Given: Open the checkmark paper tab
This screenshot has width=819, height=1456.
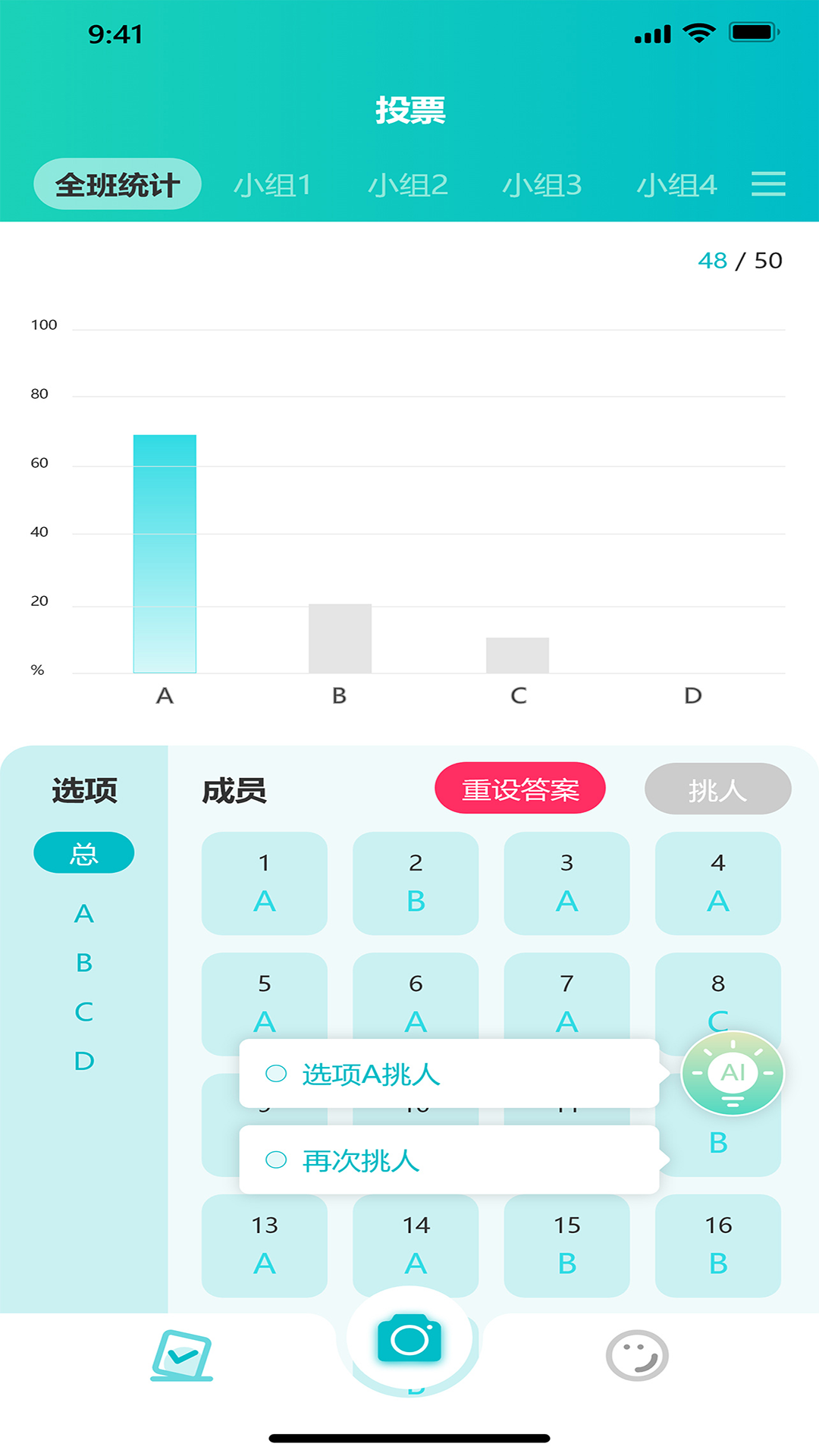Looking at the screenshot, I should (182, 1355).
